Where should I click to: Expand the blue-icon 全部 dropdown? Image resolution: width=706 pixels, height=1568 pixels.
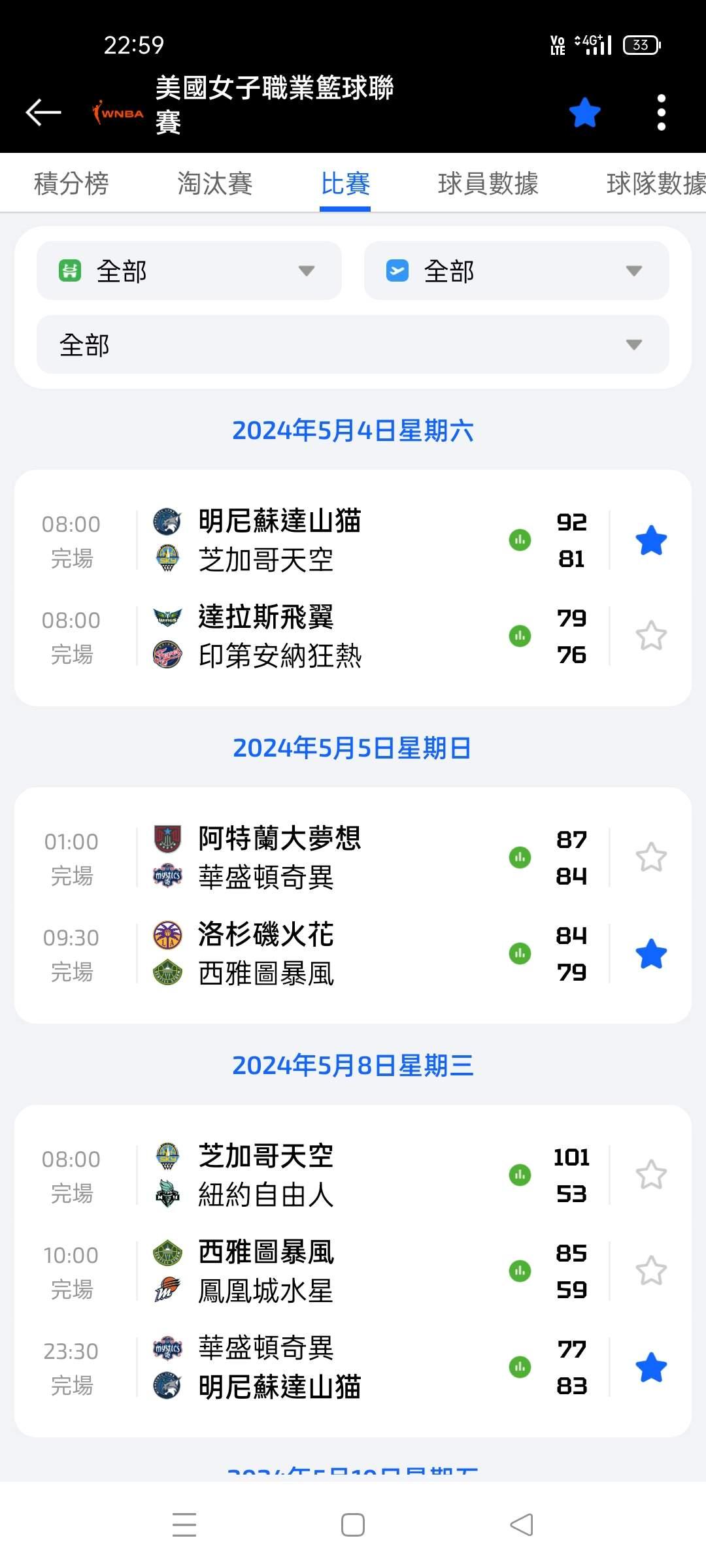[516, 270]
